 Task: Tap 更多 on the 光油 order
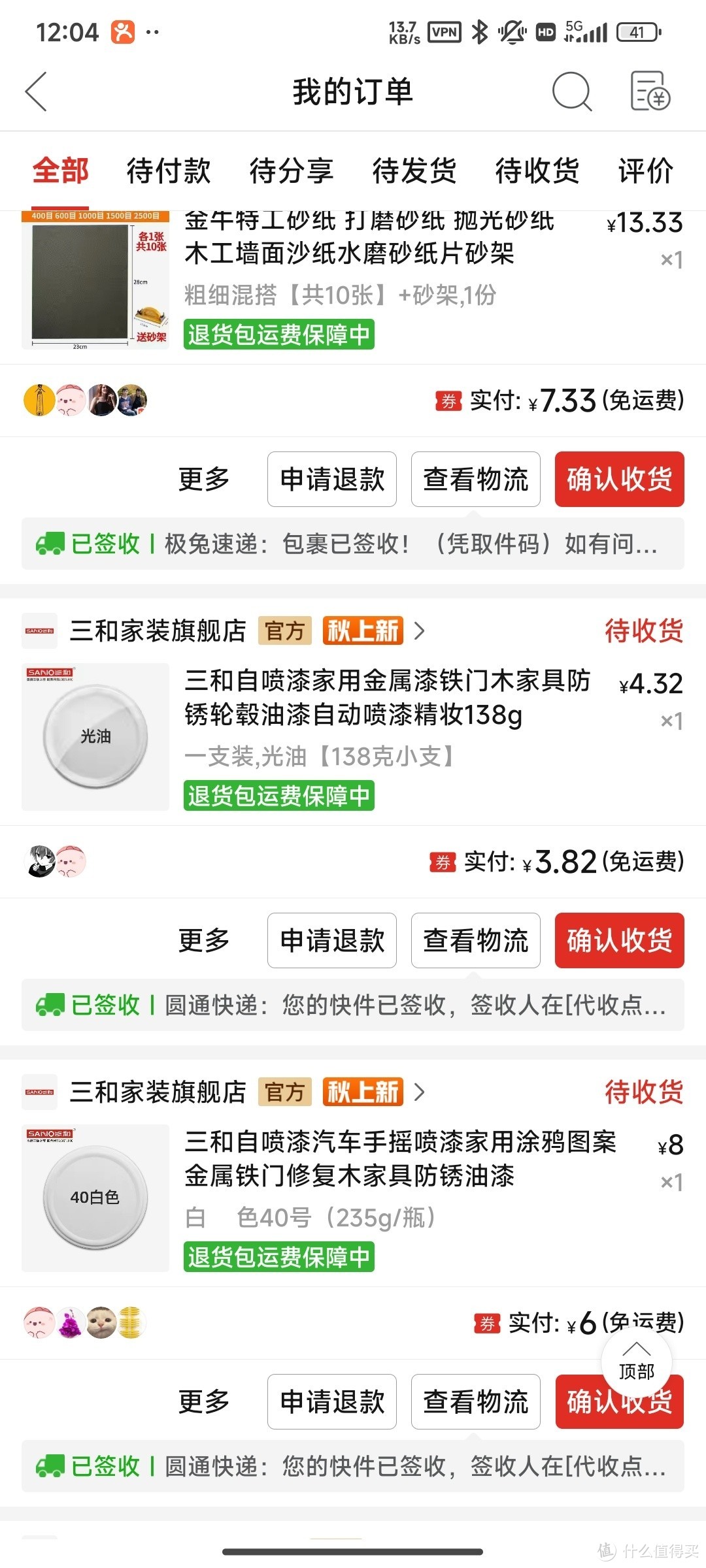tap(204, 941)
